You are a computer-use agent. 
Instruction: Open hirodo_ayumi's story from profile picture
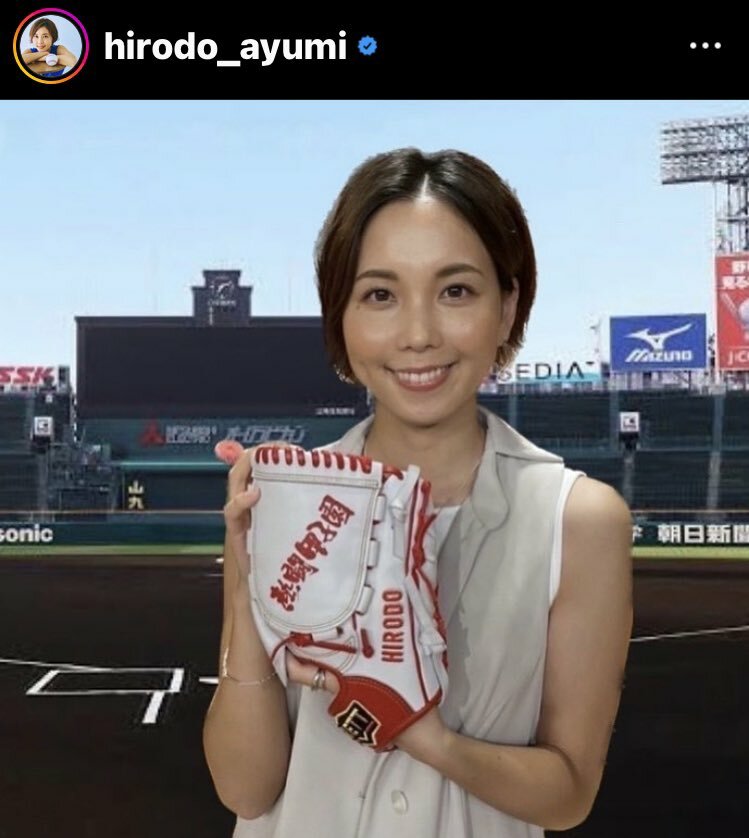point(51,46)
